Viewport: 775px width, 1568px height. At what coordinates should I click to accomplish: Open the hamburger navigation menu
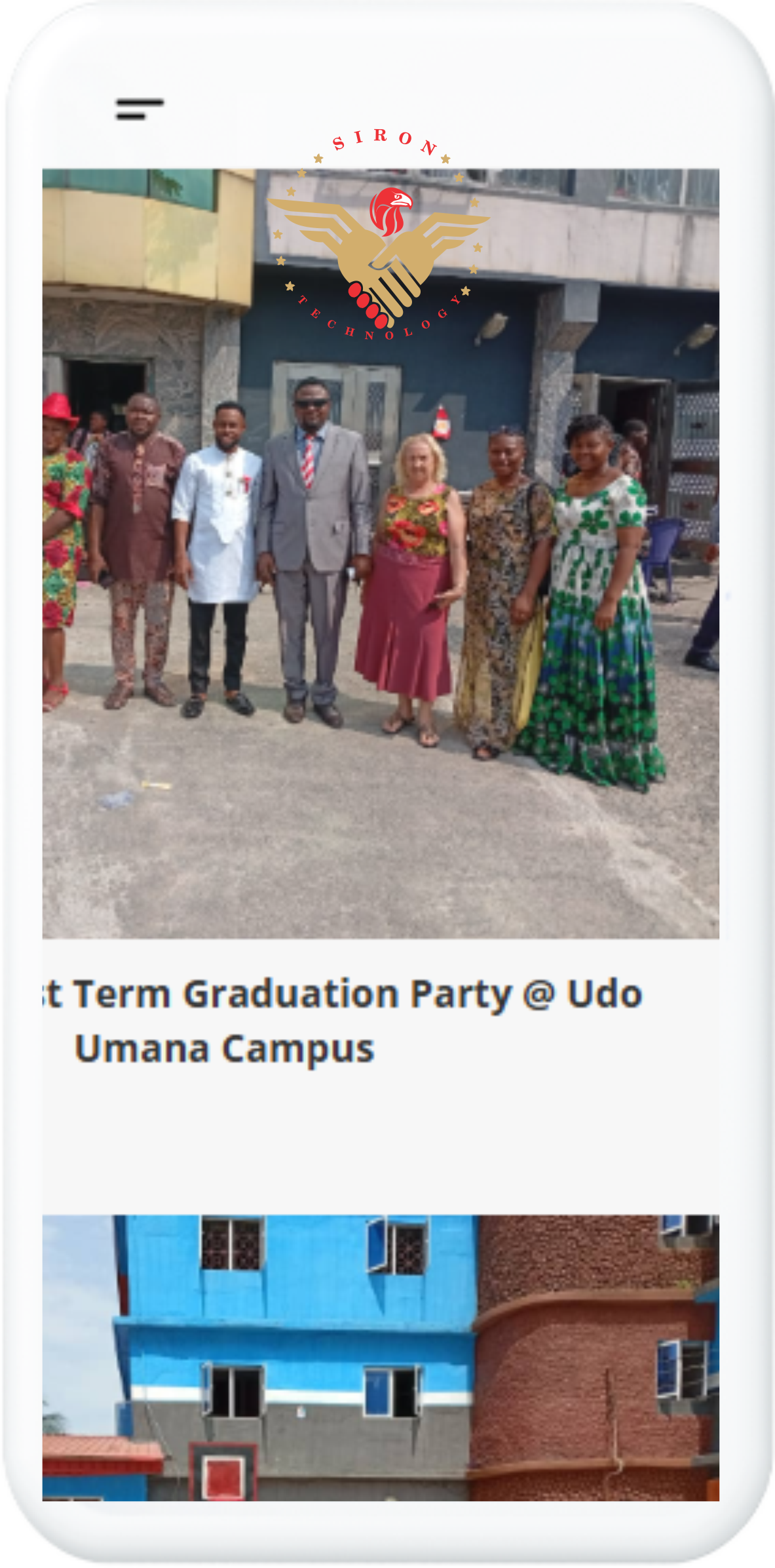(x=140, y=109)
